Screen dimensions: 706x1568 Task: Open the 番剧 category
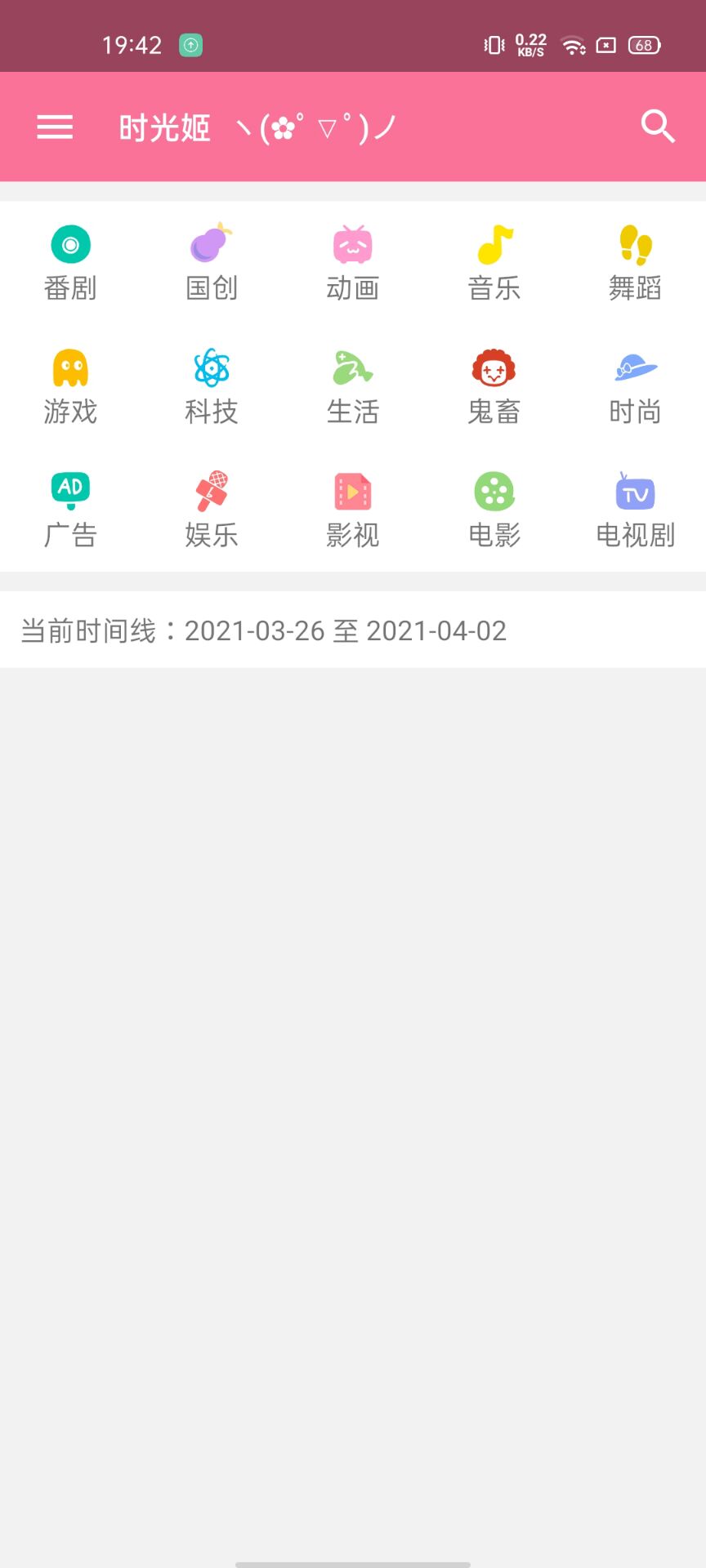[70, 263]
